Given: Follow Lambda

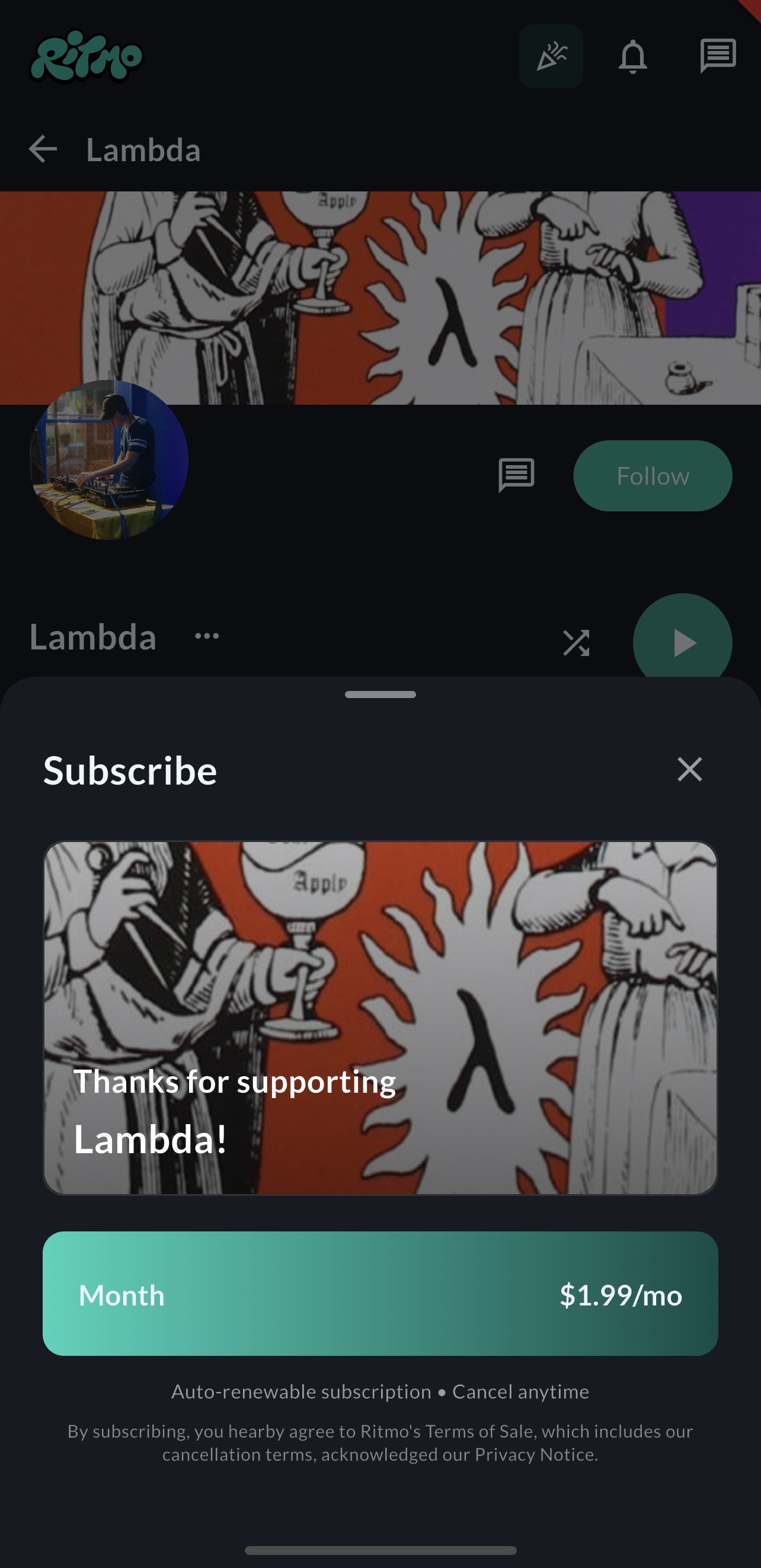Looking at the screenshot, I should coord(652,476).
